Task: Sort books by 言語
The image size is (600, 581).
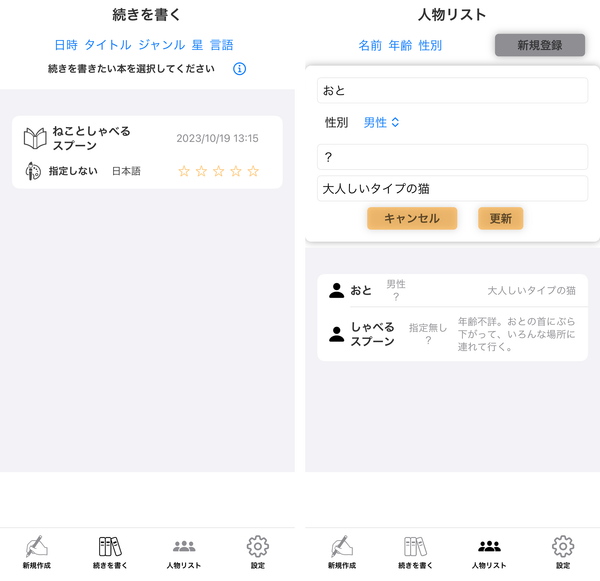Action: coord(222,45)
